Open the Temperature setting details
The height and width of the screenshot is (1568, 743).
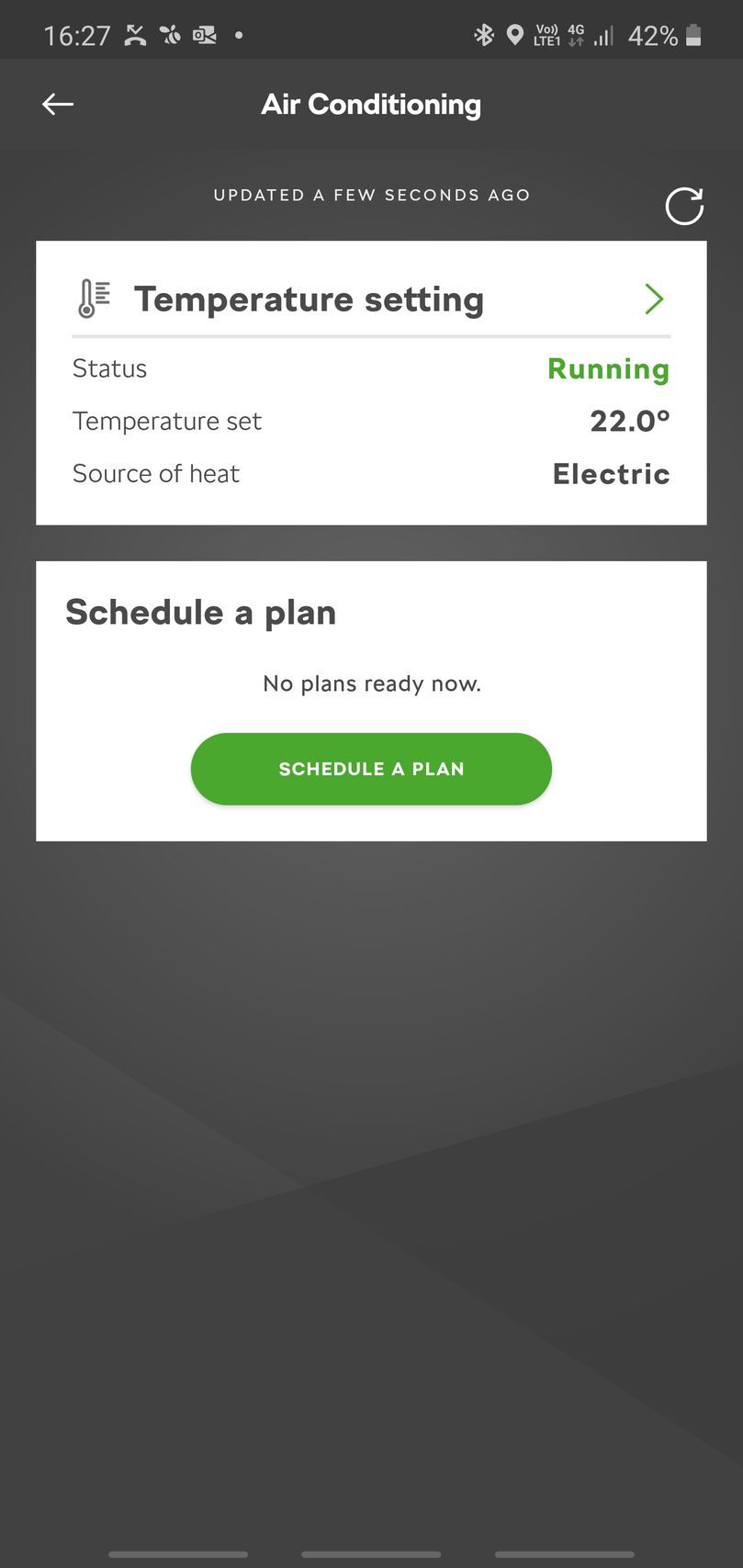tap(653, 299)
